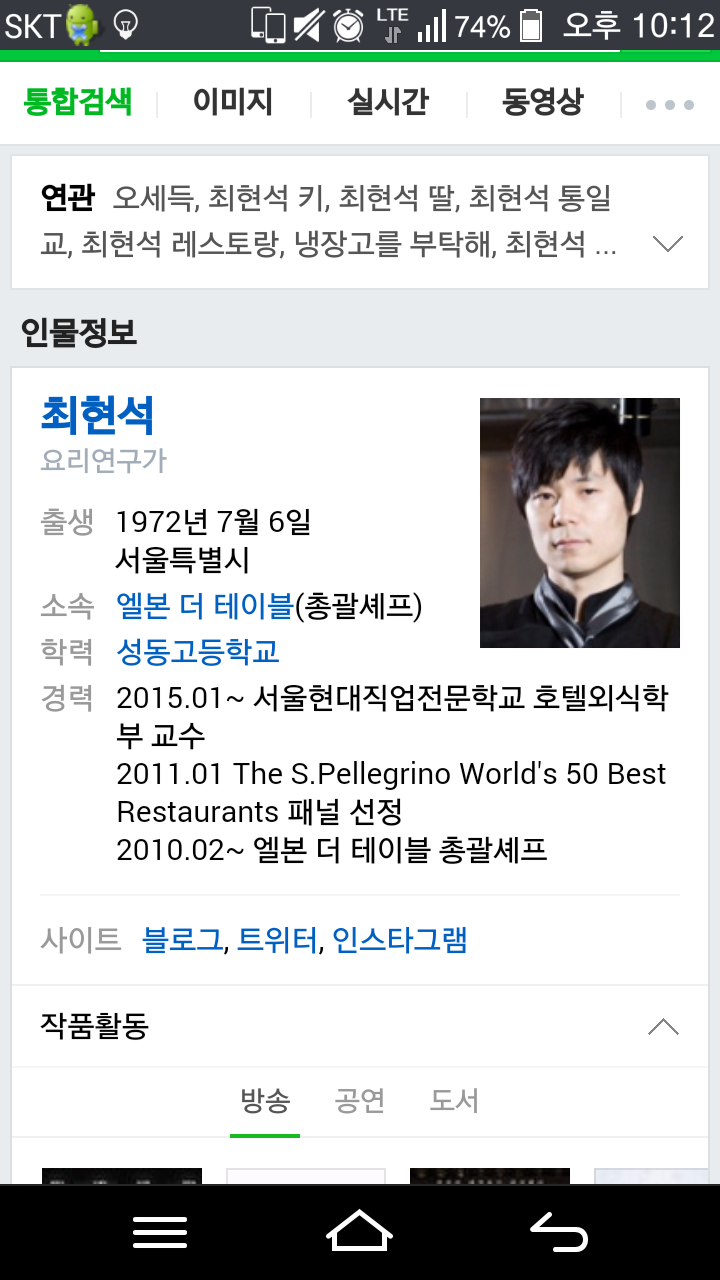Open the more tabs ellipsis menu
This screenshot has width=720, height=1280.
point(670,104)
